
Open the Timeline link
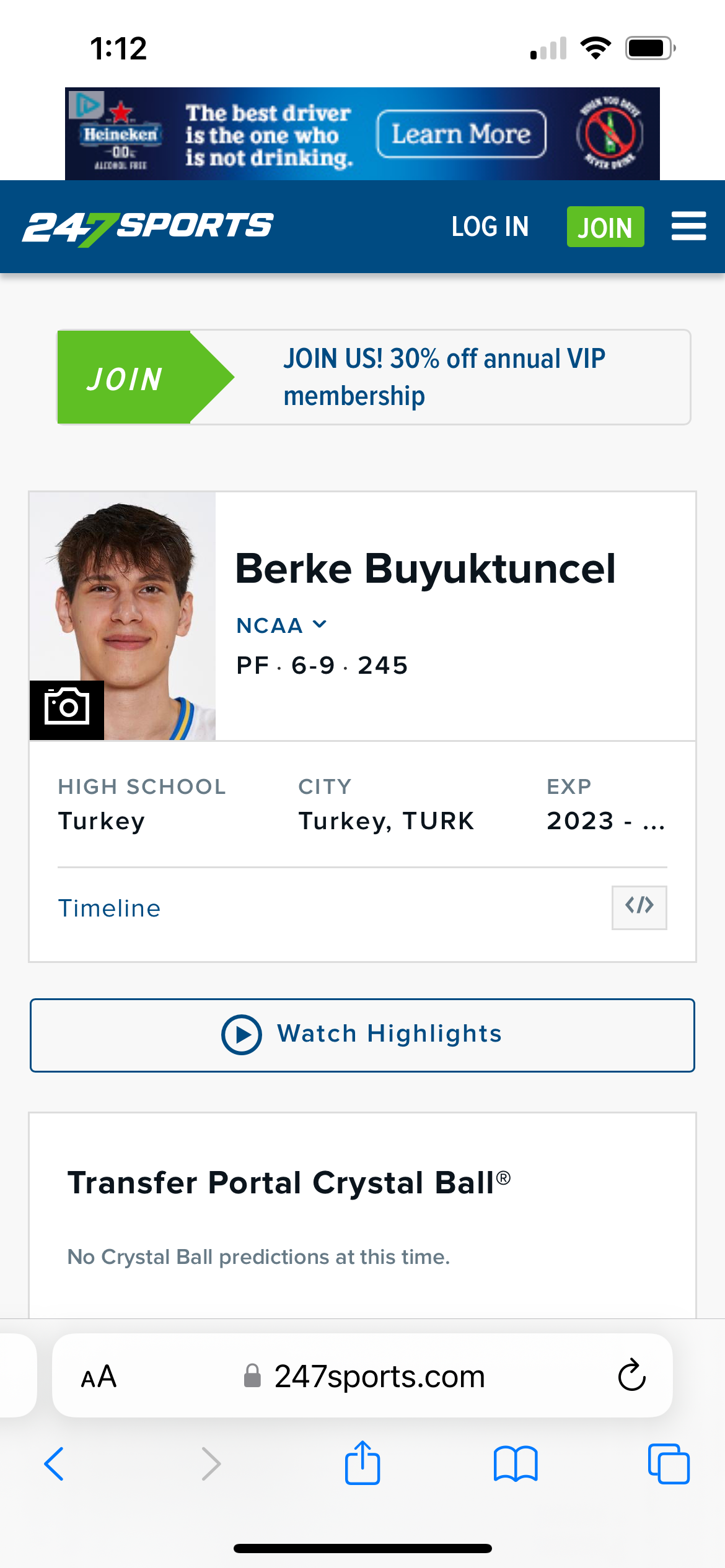pyautogui.click(x=110, y=908)
